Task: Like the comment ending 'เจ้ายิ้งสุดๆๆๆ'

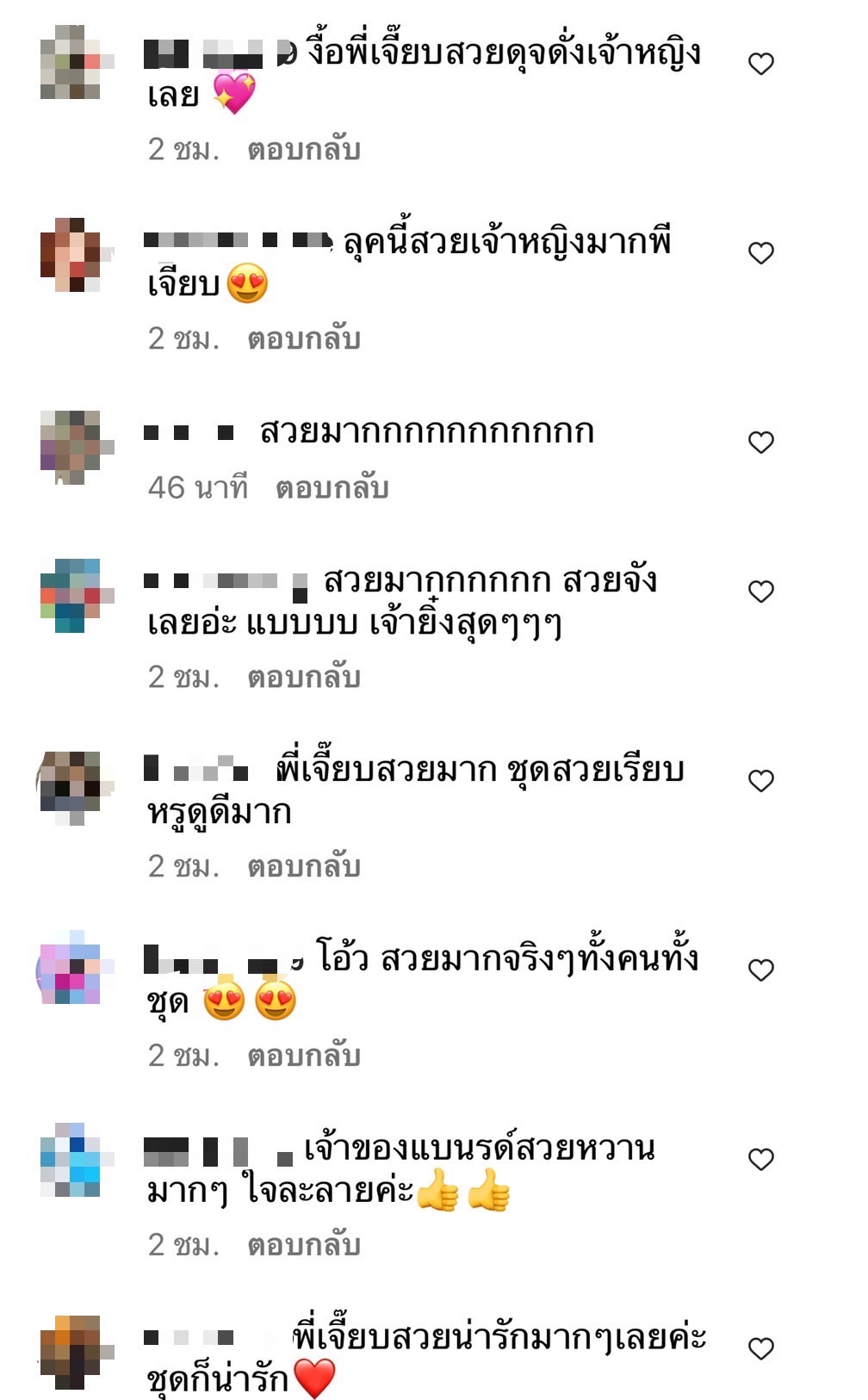Action: [x=760, y=592]
